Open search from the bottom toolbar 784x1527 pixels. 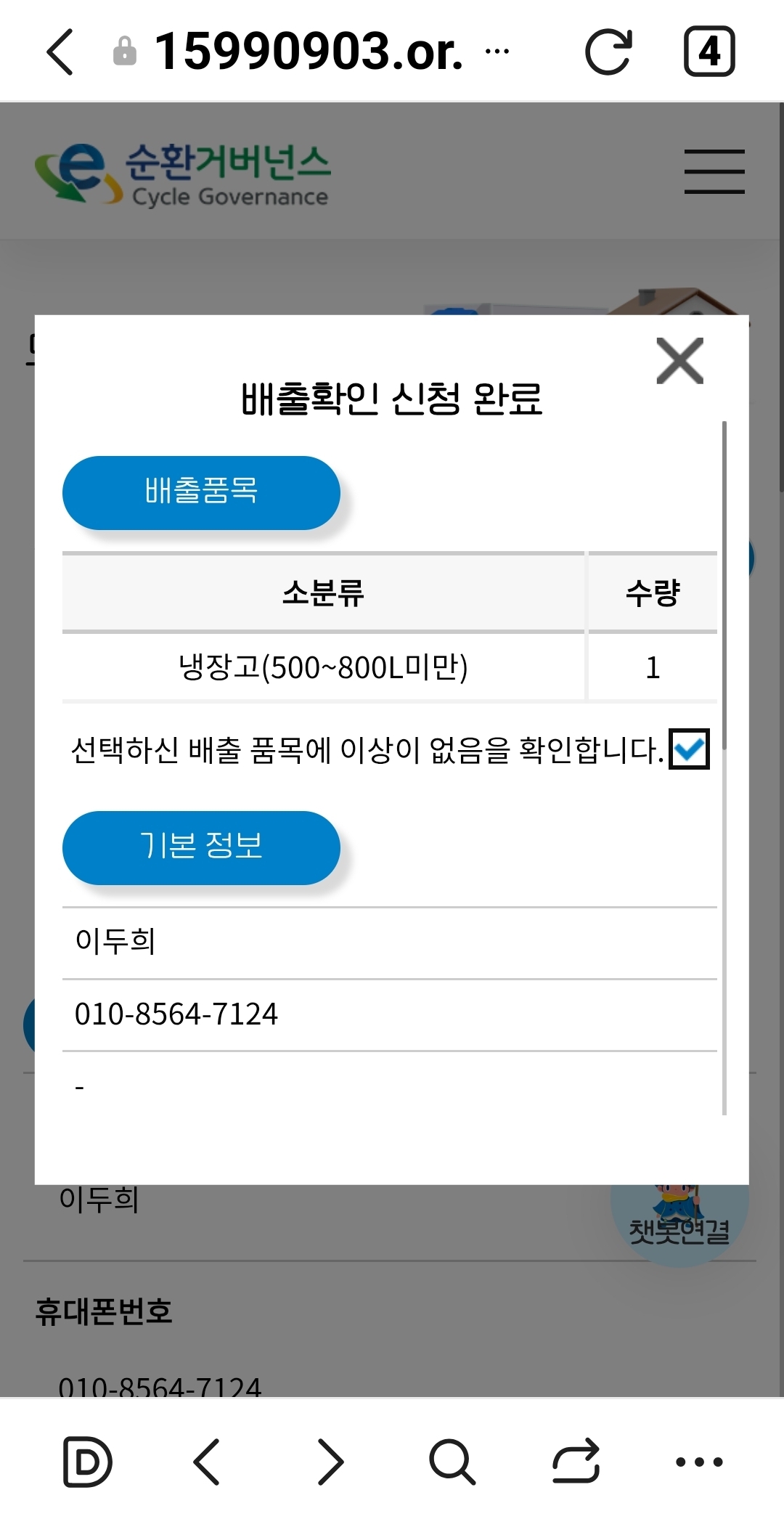pos(452,1461)
